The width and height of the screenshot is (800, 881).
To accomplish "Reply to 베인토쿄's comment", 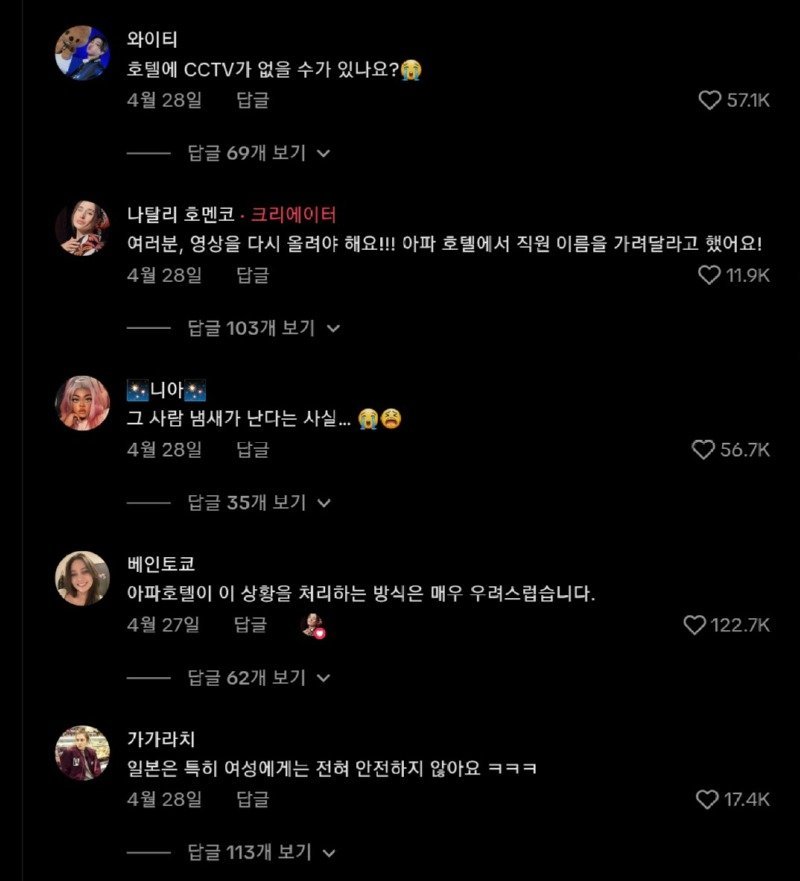I will (250, 625).
